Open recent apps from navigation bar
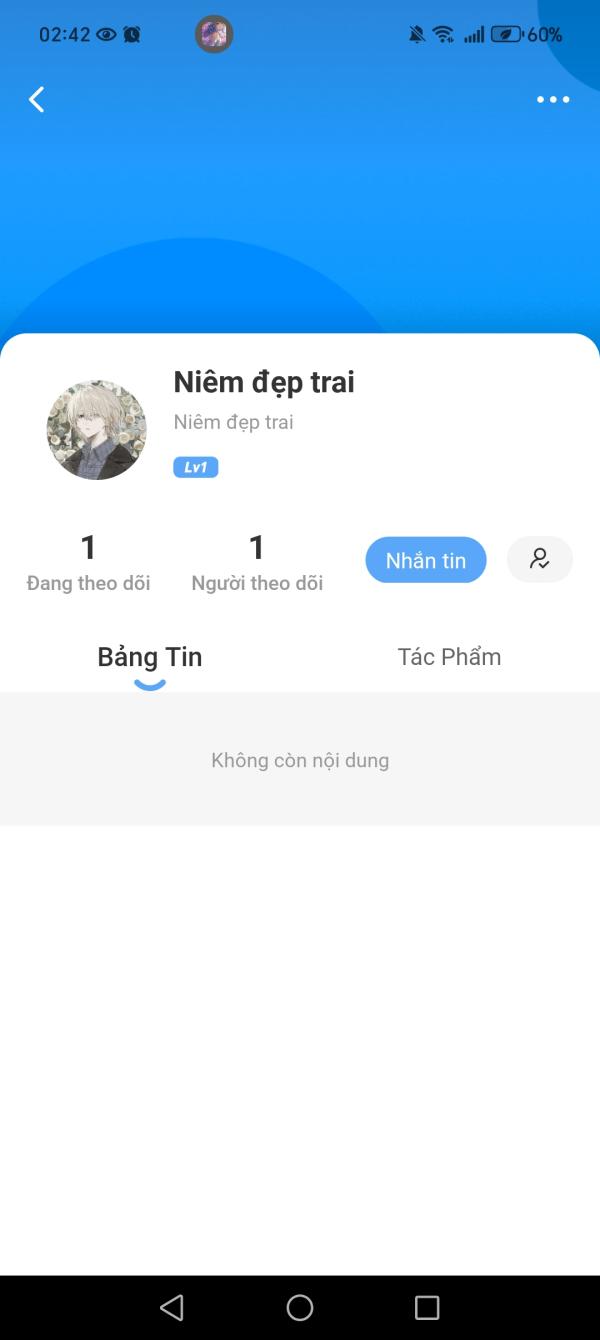The width and height of the screenshot is (600, 1340). 427,1307
